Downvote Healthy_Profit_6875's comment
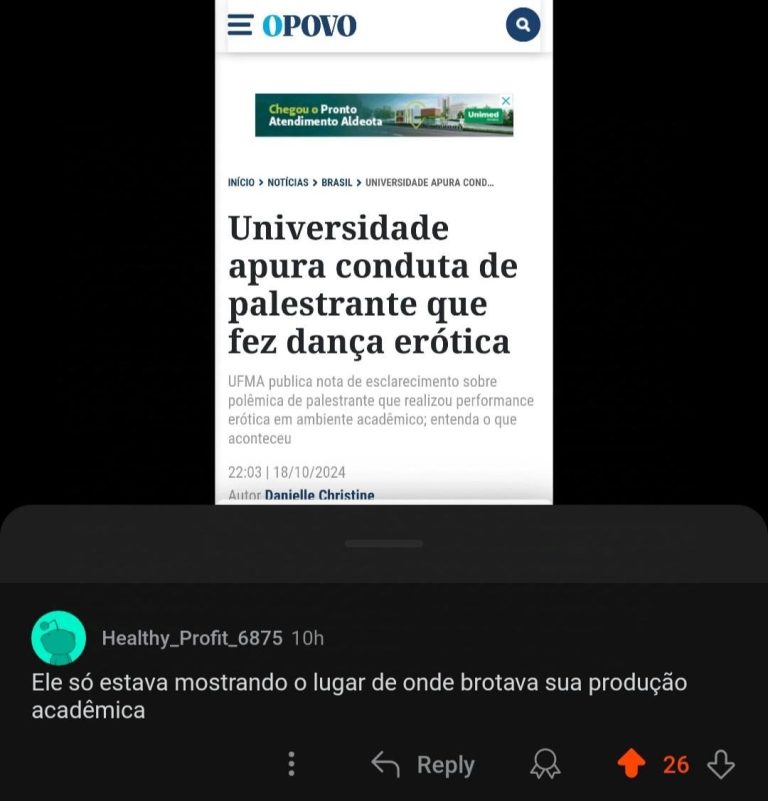Image resolution: width=768 pixels, height=801 pixels. [721, 765]
